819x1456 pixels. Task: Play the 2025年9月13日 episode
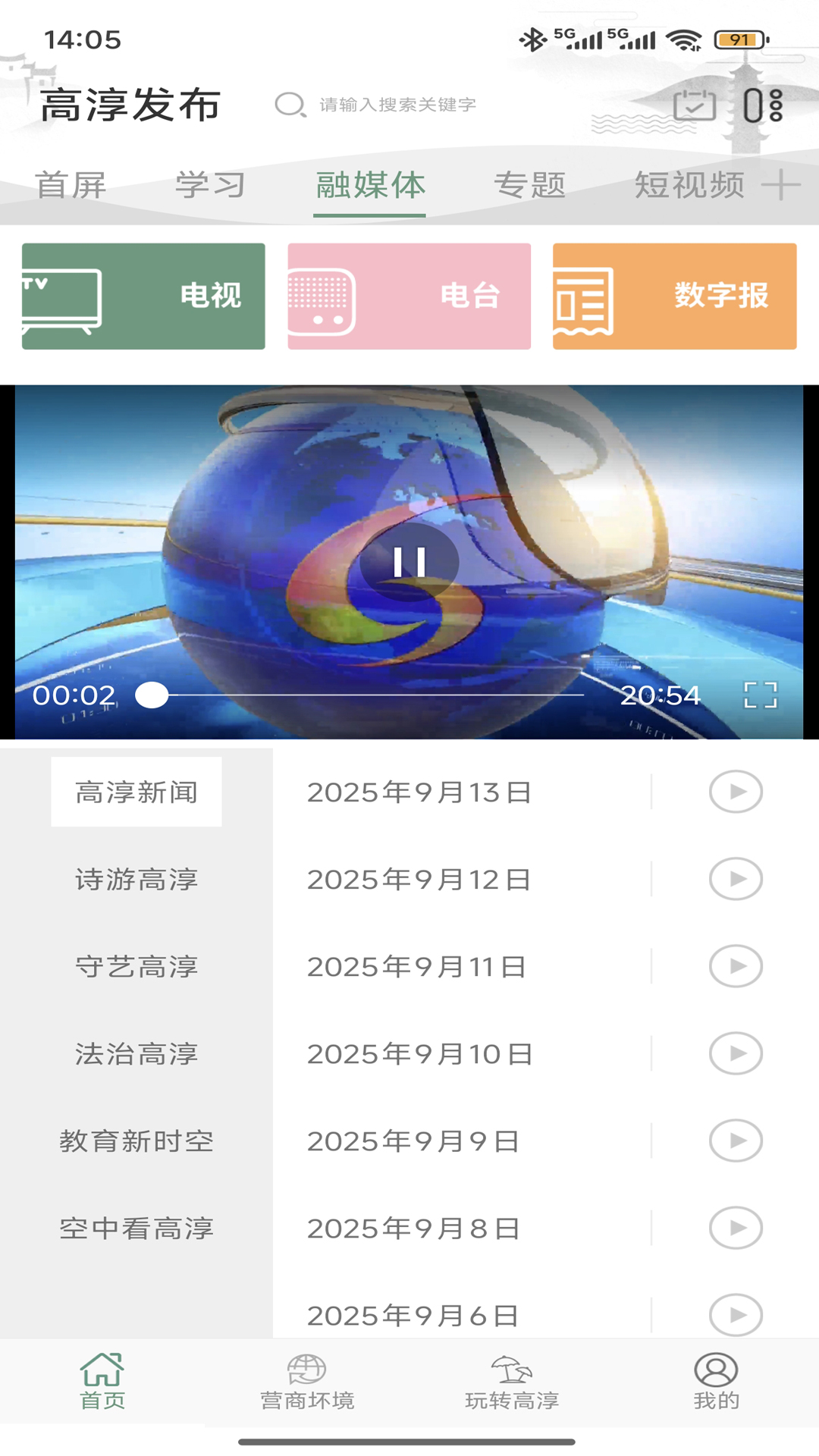(734, 791)
